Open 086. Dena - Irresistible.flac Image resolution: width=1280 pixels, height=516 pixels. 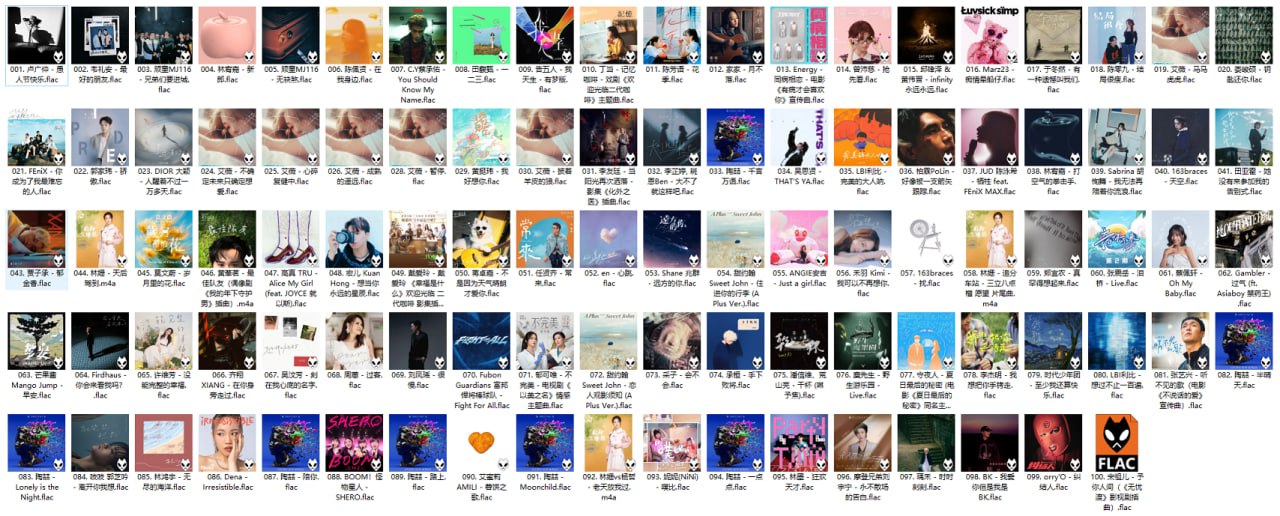tap(226, 444)
